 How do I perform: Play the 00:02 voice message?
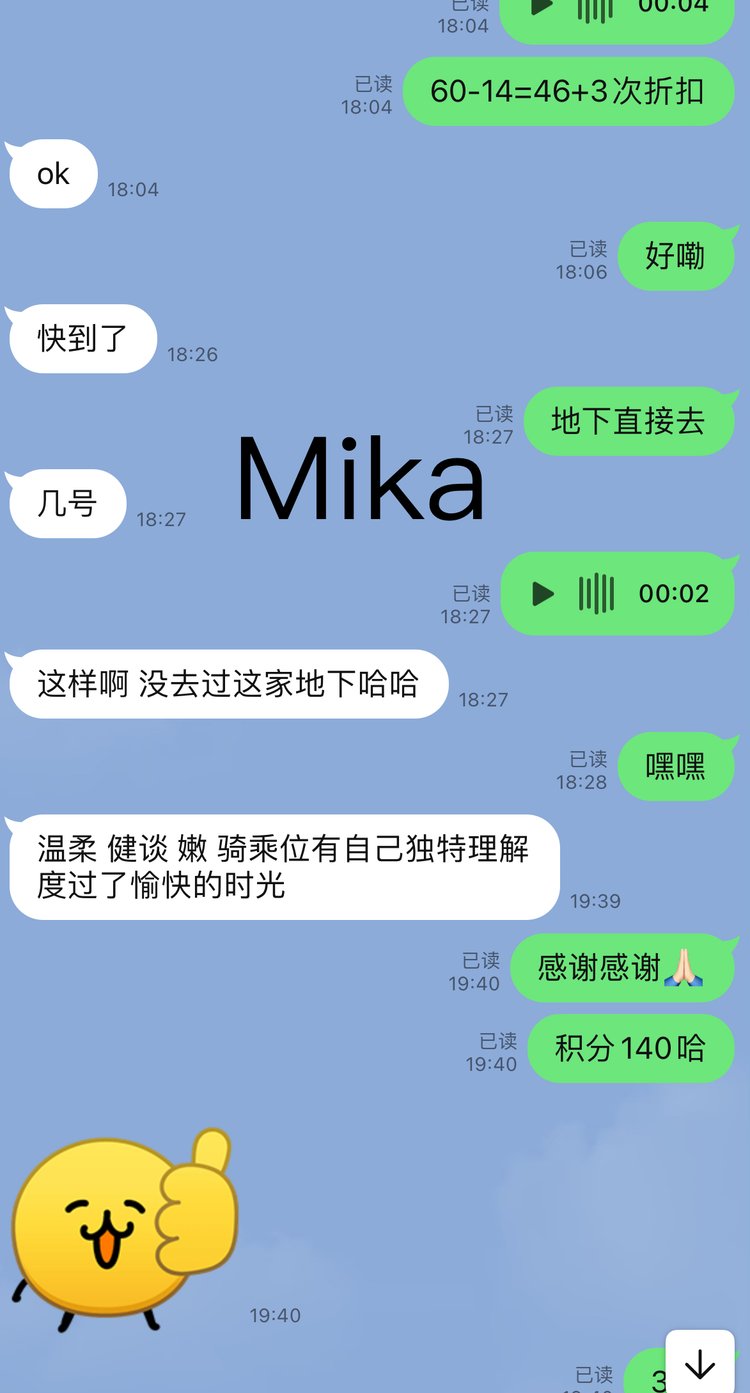tap(543, 594)
